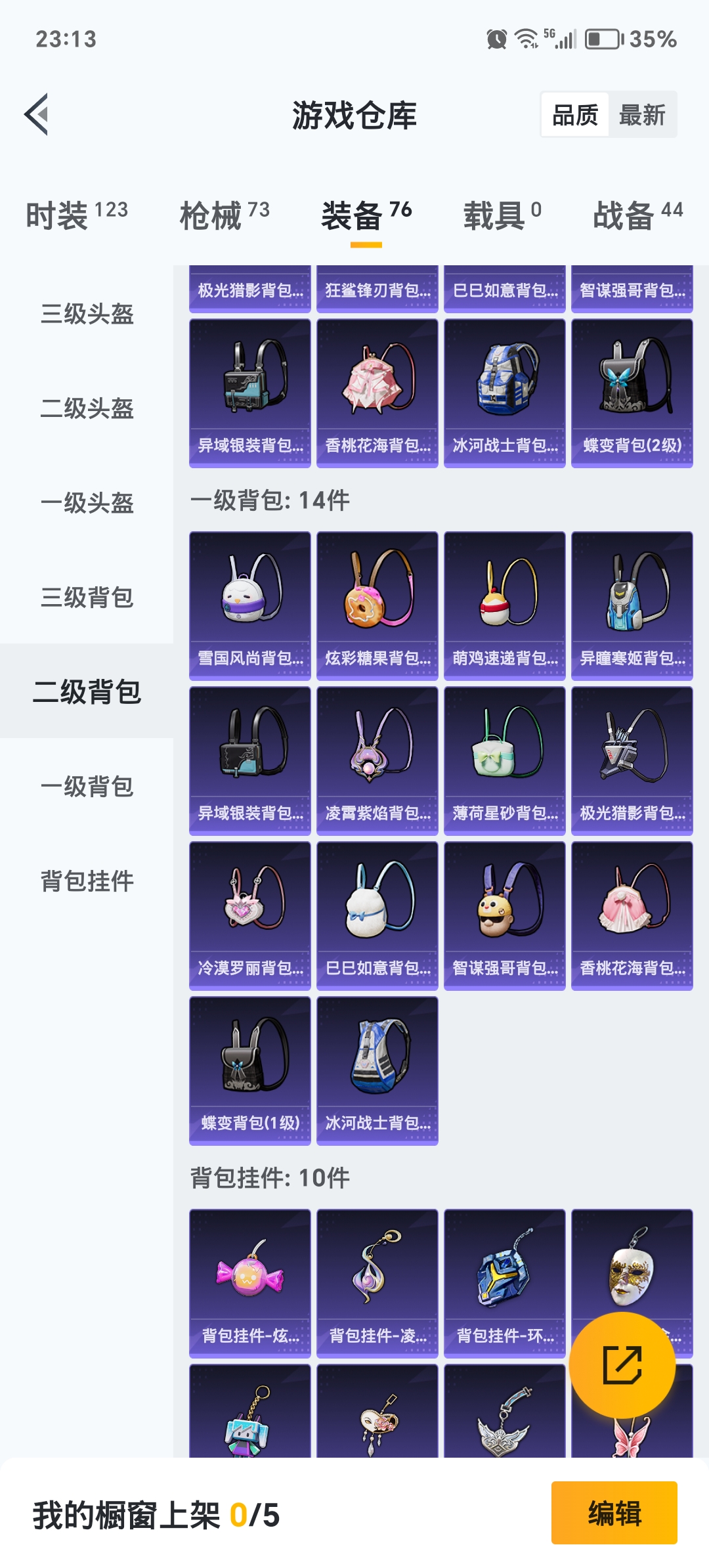The height and width of the screenshot is (1568, 709).
Task: Select 一级头盔 in the sidebar
Action: pyautogui.click(x=87, y=503)
